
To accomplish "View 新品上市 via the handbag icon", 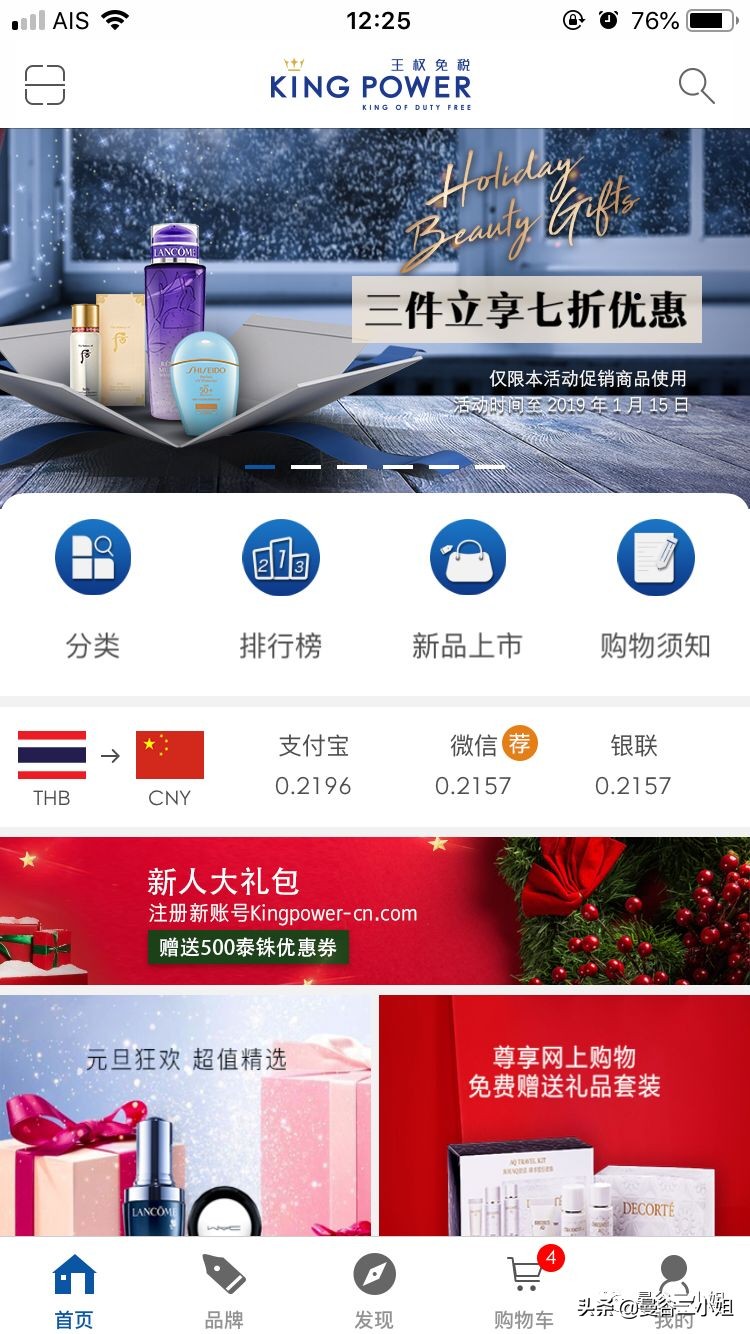I will click(x=467, y=557).
